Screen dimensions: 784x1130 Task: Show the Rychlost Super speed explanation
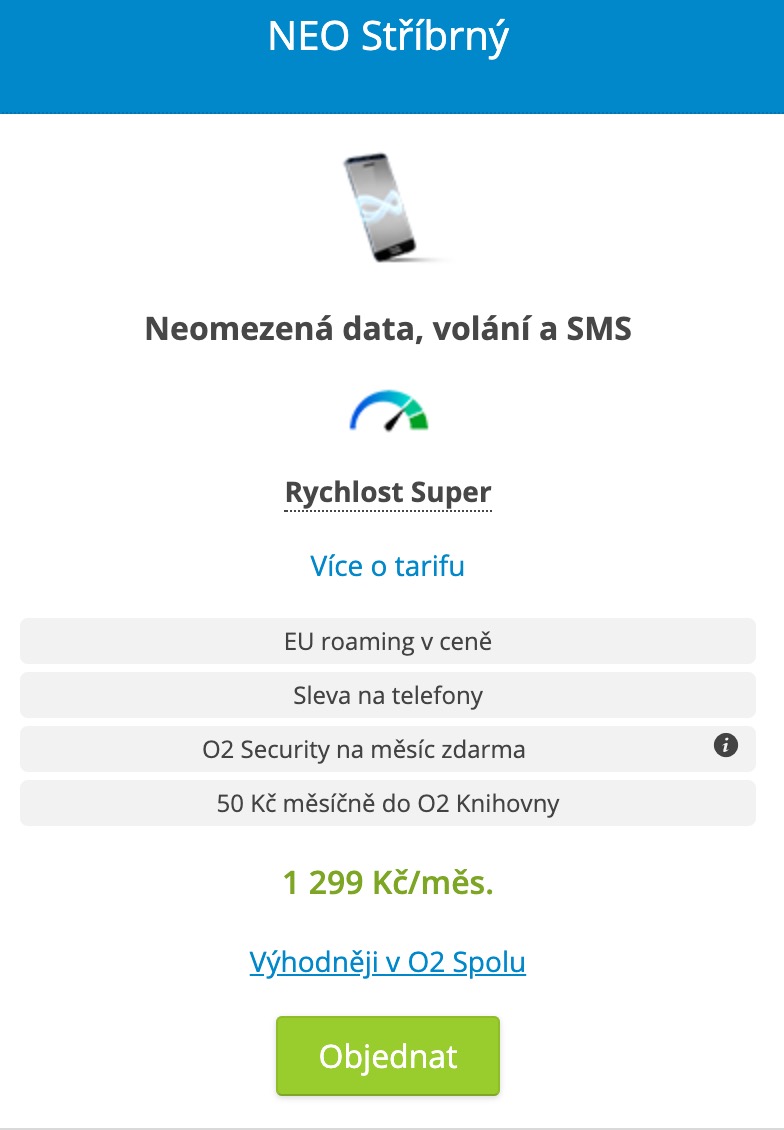[388, 493]
